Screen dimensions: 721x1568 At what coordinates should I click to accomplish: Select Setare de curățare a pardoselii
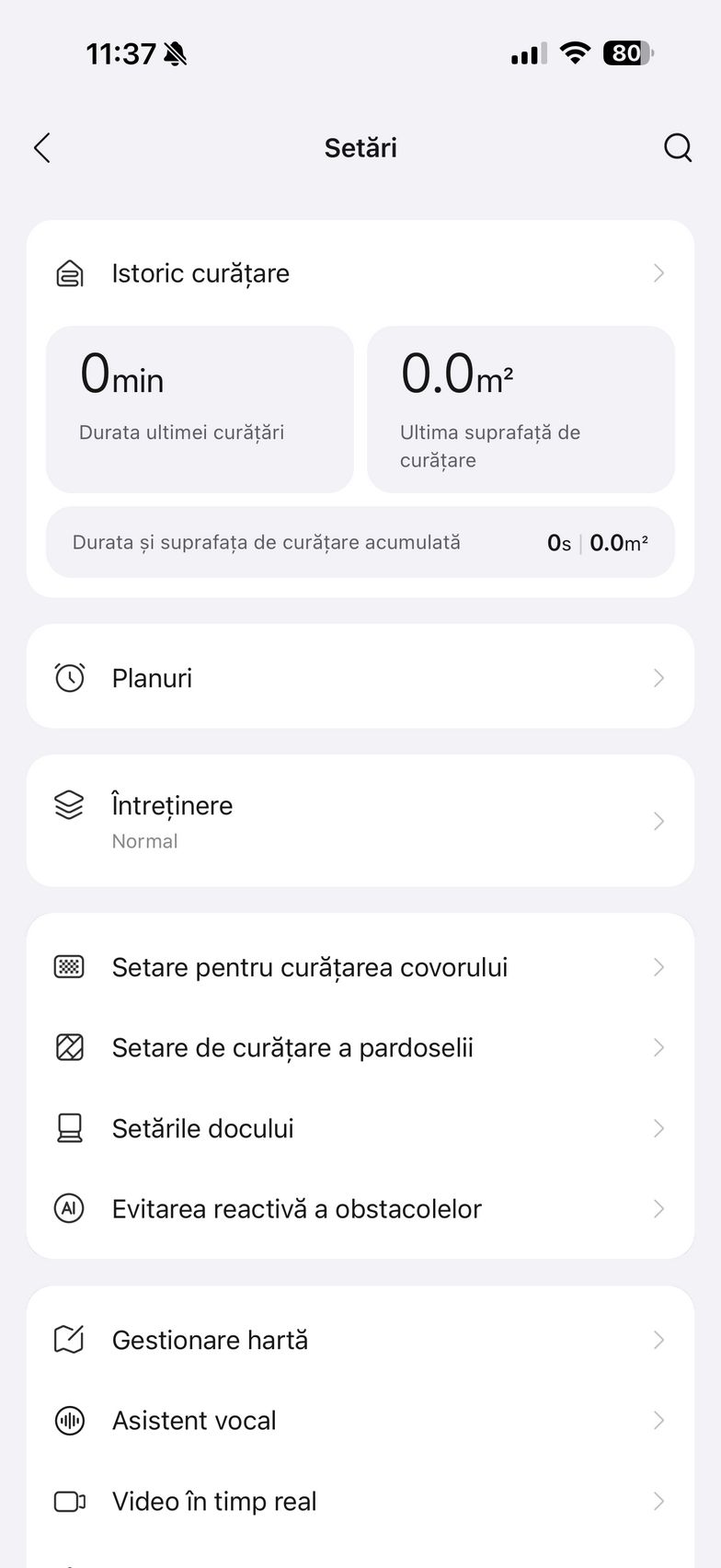coord(360,1047)
